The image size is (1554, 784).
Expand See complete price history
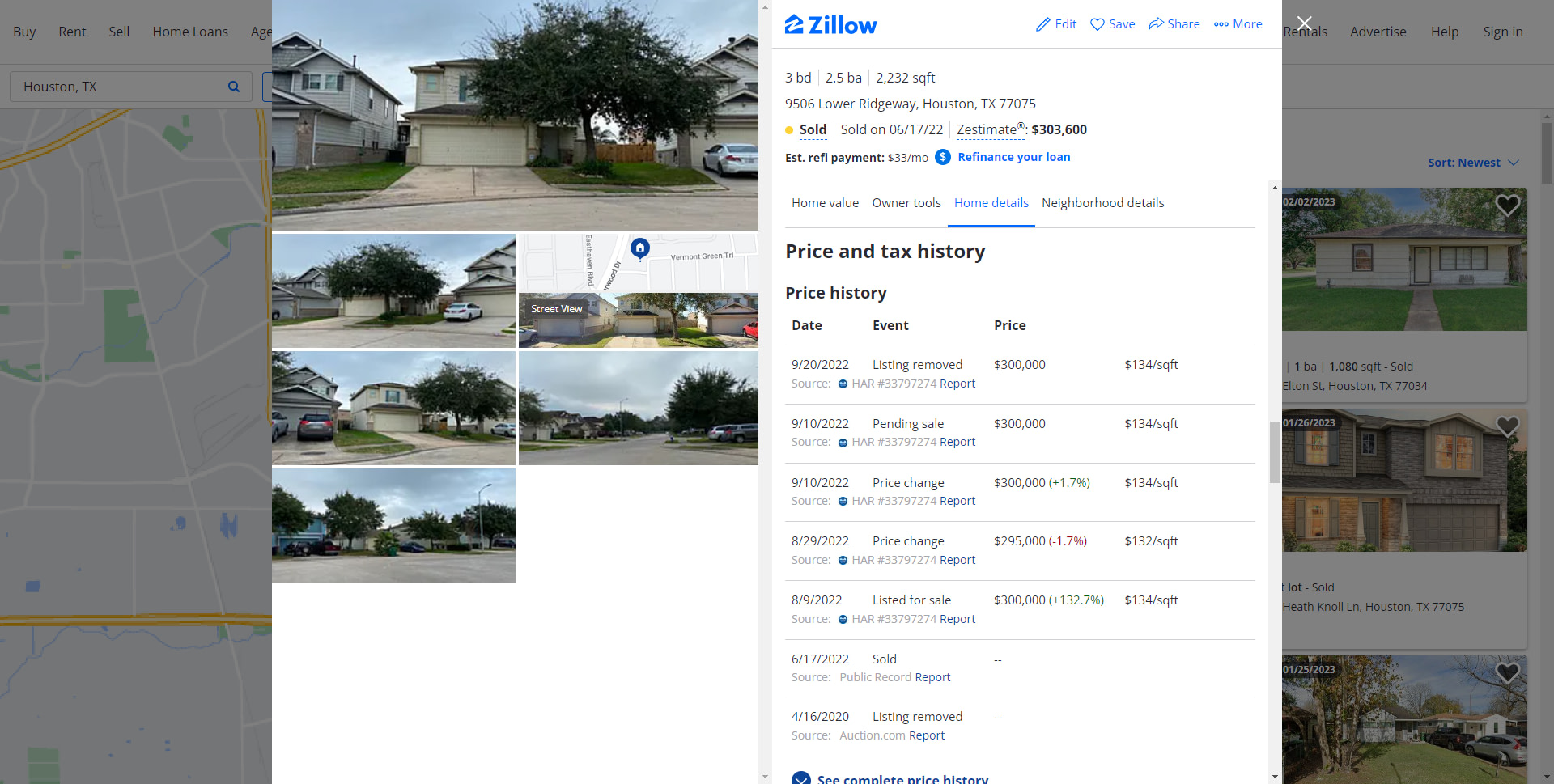tap(902, 778)
